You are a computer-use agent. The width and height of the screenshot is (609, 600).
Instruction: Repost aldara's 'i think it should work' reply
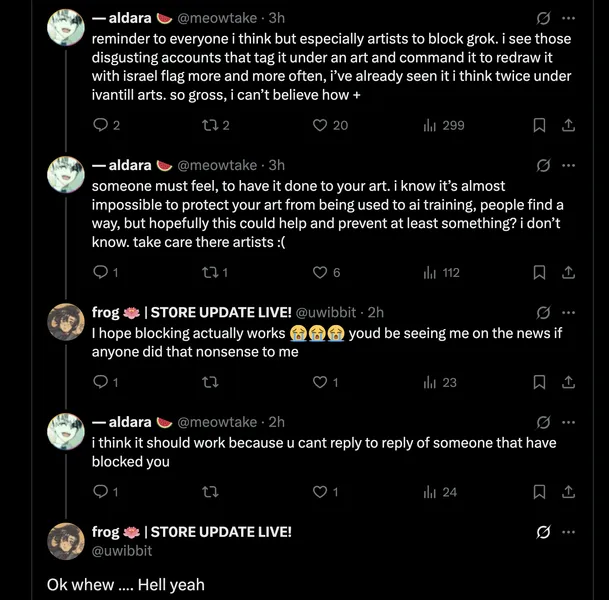tap(210, 491)
